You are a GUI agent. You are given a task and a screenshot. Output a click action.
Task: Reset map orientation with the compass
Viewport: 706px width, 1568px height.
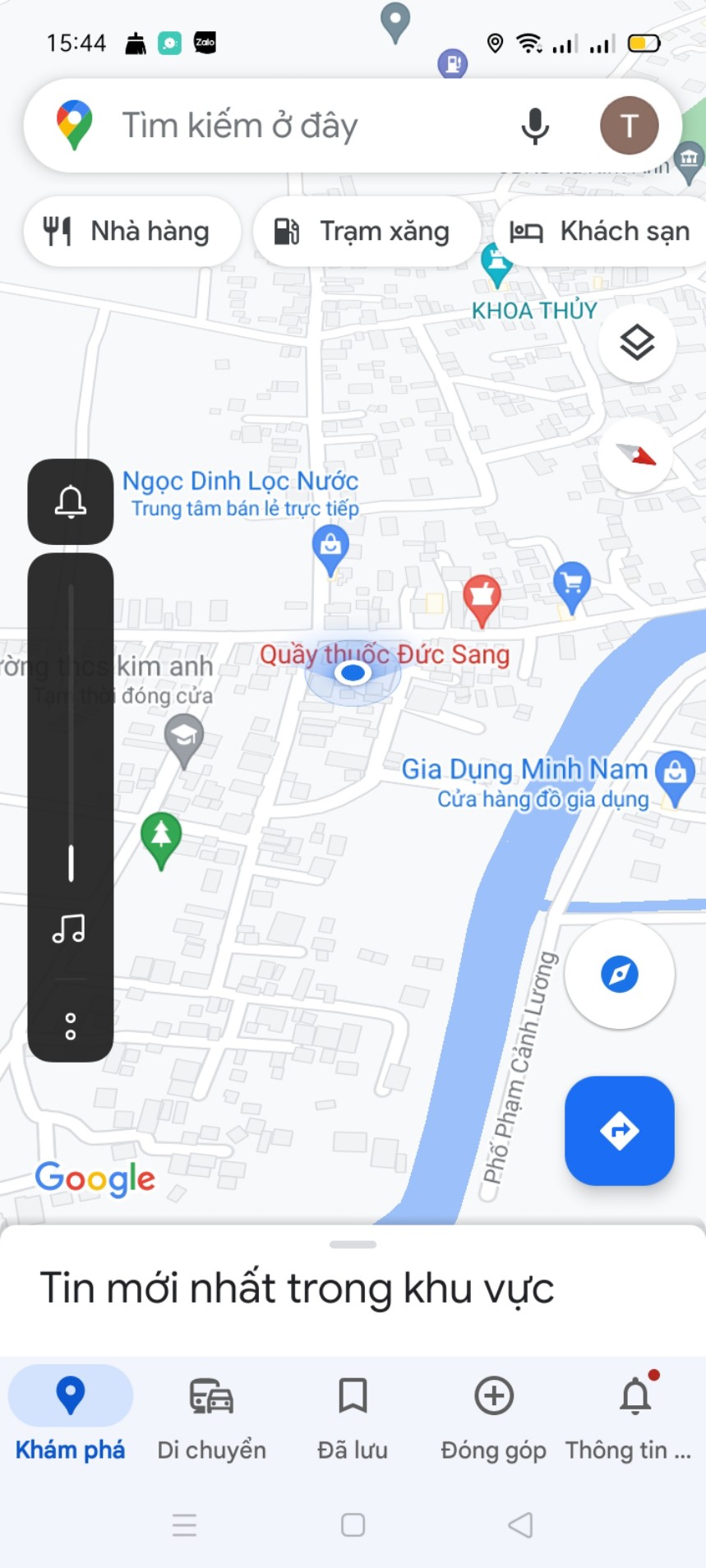[x=637, y=454]
